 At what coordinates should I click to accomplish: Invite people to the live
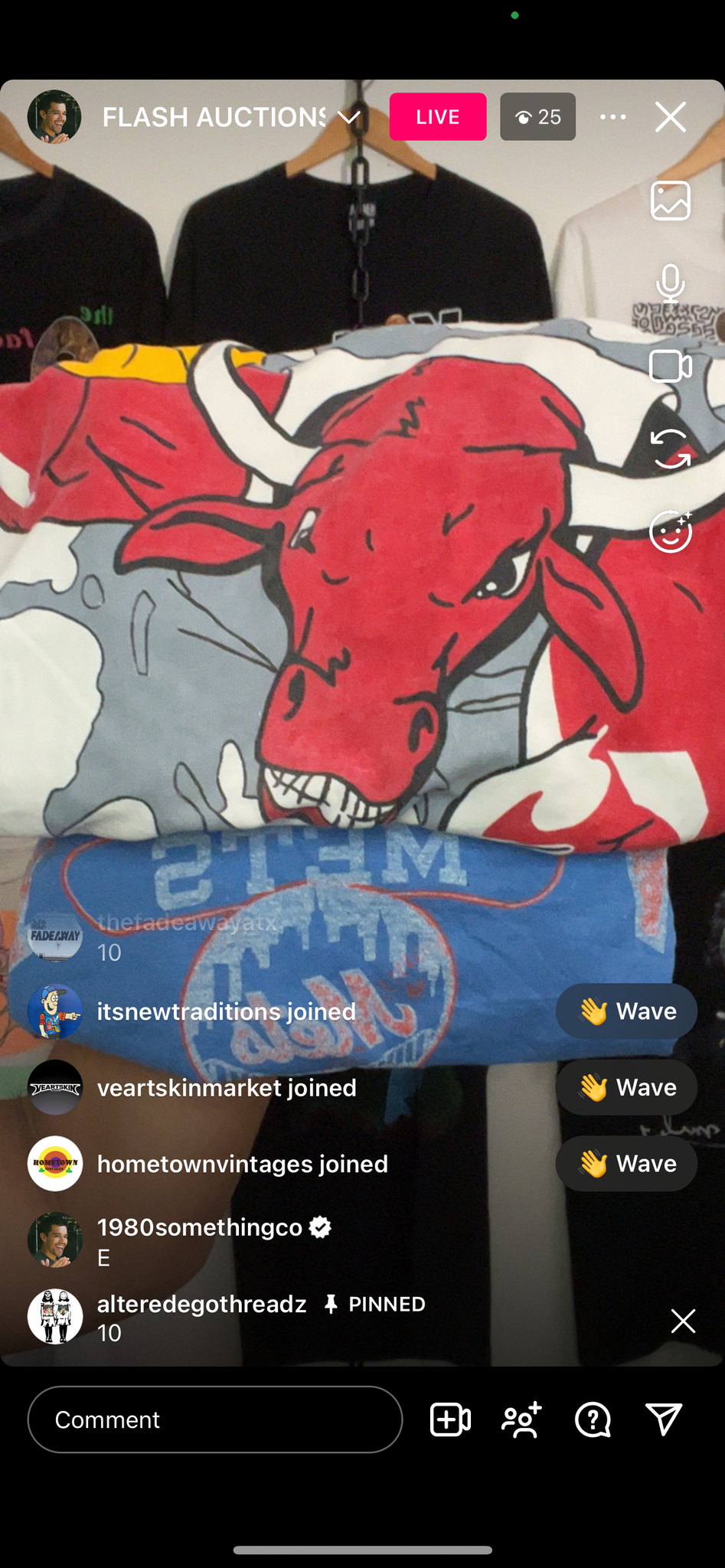point(521,1419)
